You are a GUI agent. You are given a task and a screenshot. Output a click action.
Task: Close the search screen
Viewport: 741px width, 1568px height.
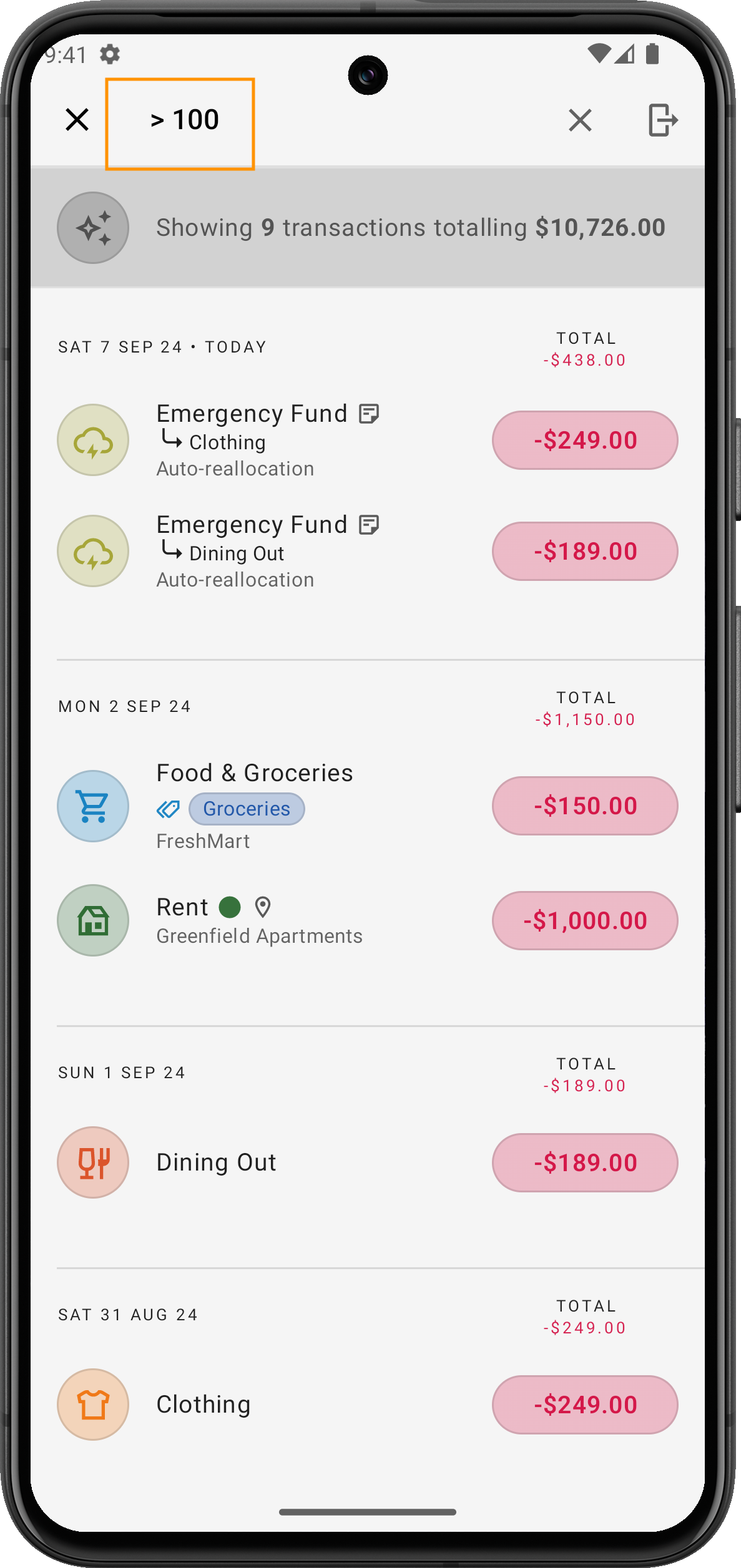[77, 120]
